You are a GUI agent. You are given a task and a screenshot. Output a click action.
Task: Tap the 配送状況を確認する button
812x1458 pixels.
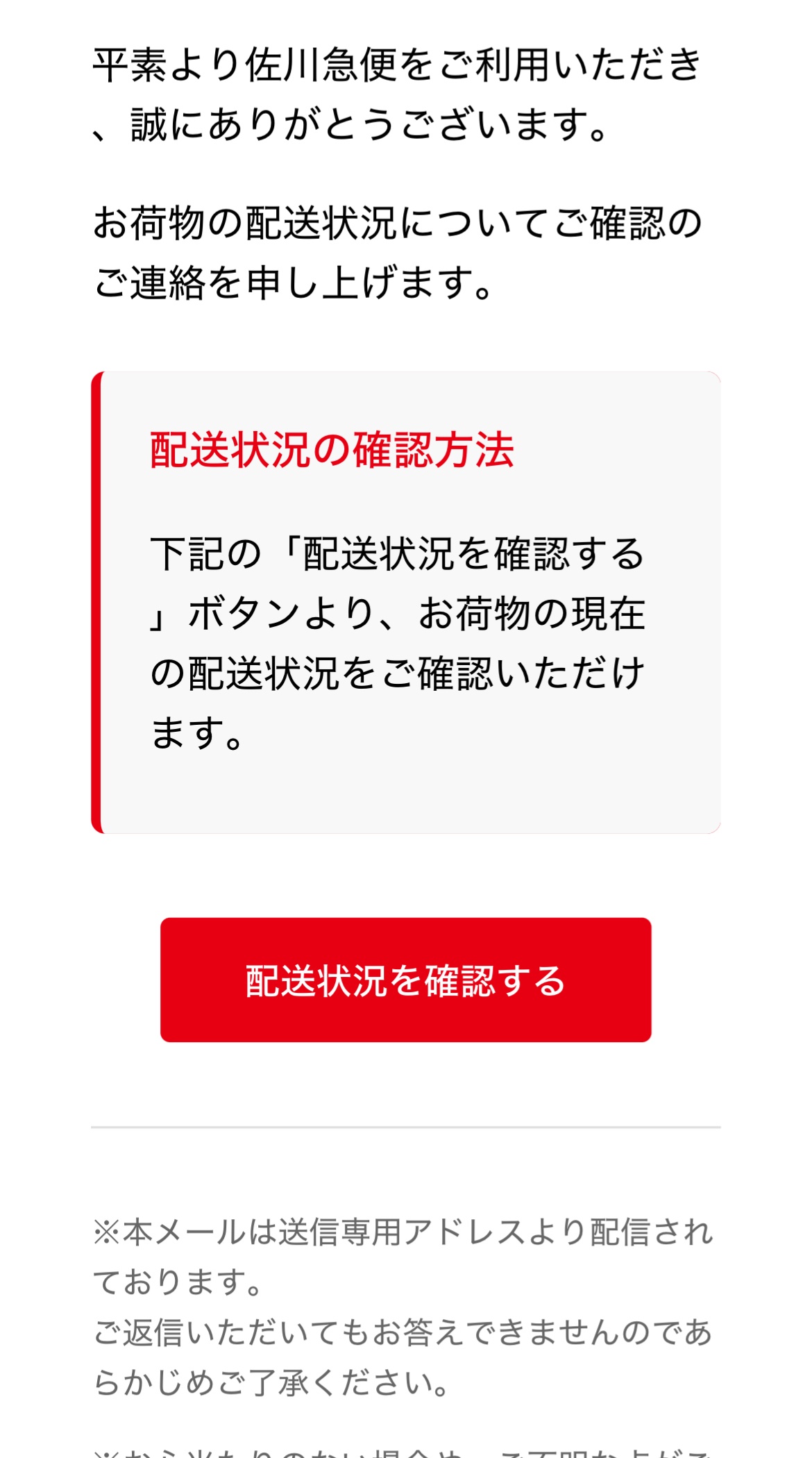point(405,980)
